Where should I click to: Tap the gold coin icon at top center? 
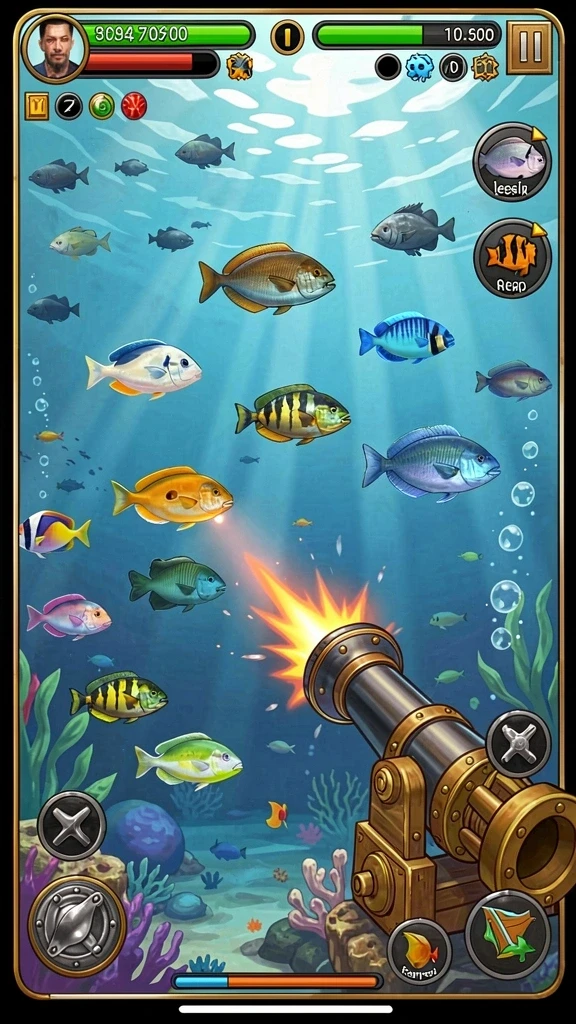287,36
